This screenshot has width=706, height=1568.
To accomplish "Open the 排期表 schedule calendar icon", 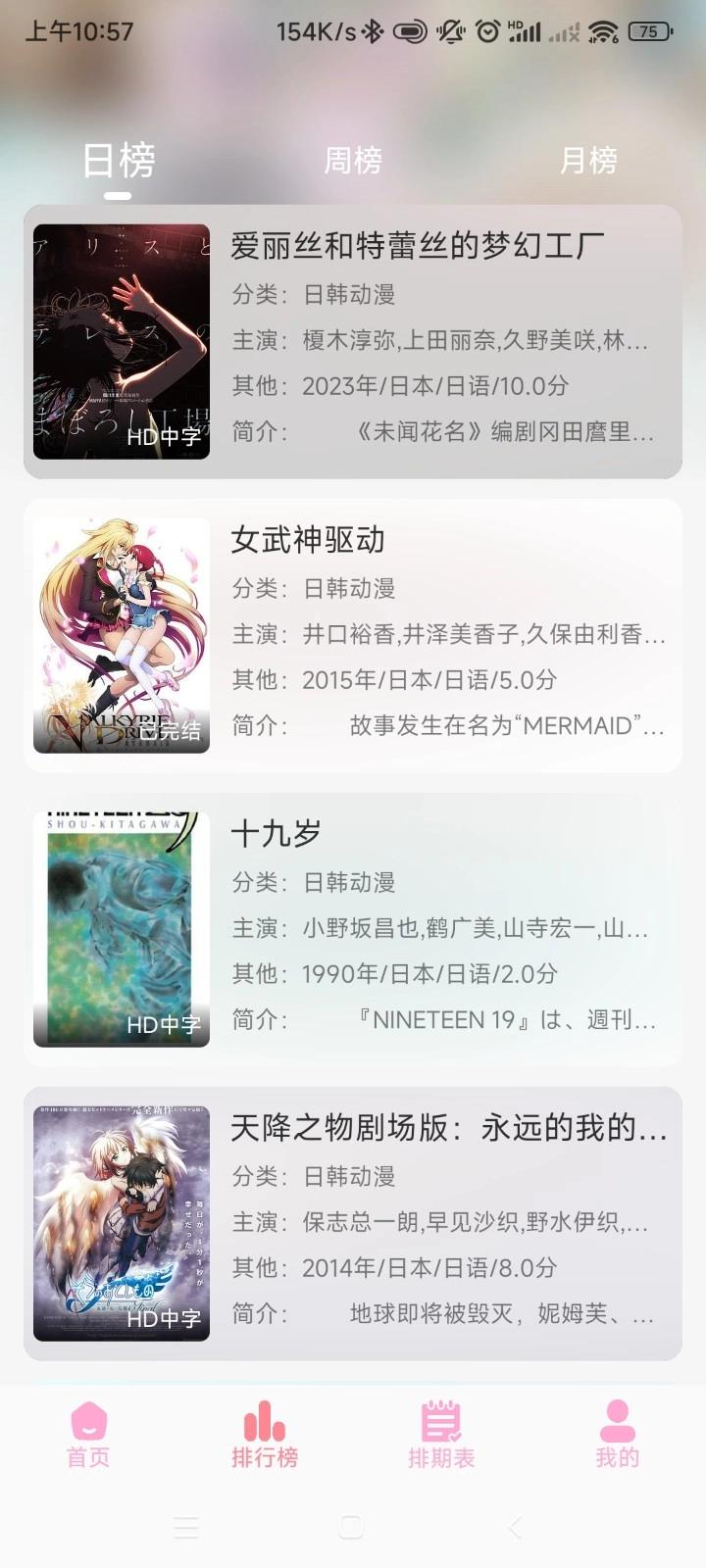I will pos(439,1433).
